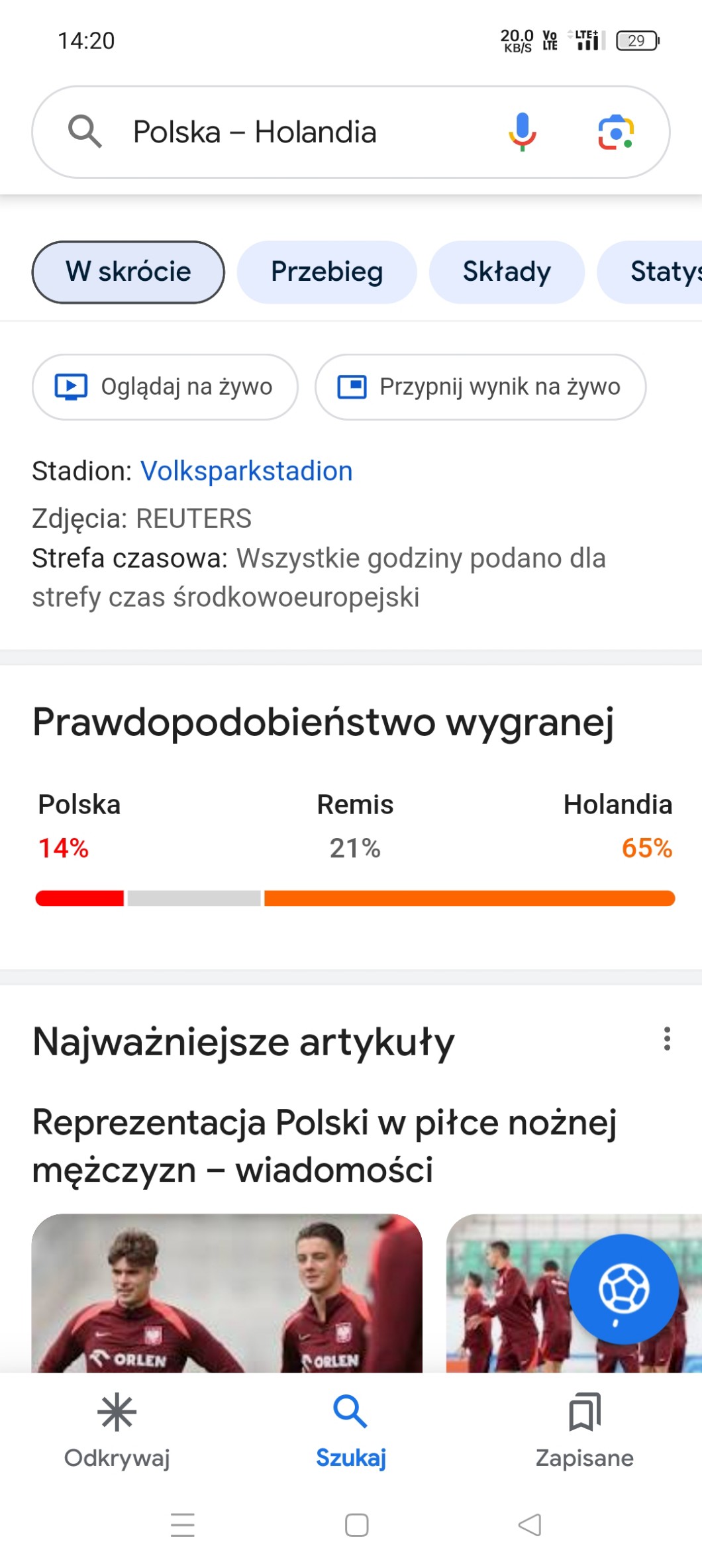Screen dimensions: 702x1568
Task: Select the W skrócie chip
Action: 128,272
